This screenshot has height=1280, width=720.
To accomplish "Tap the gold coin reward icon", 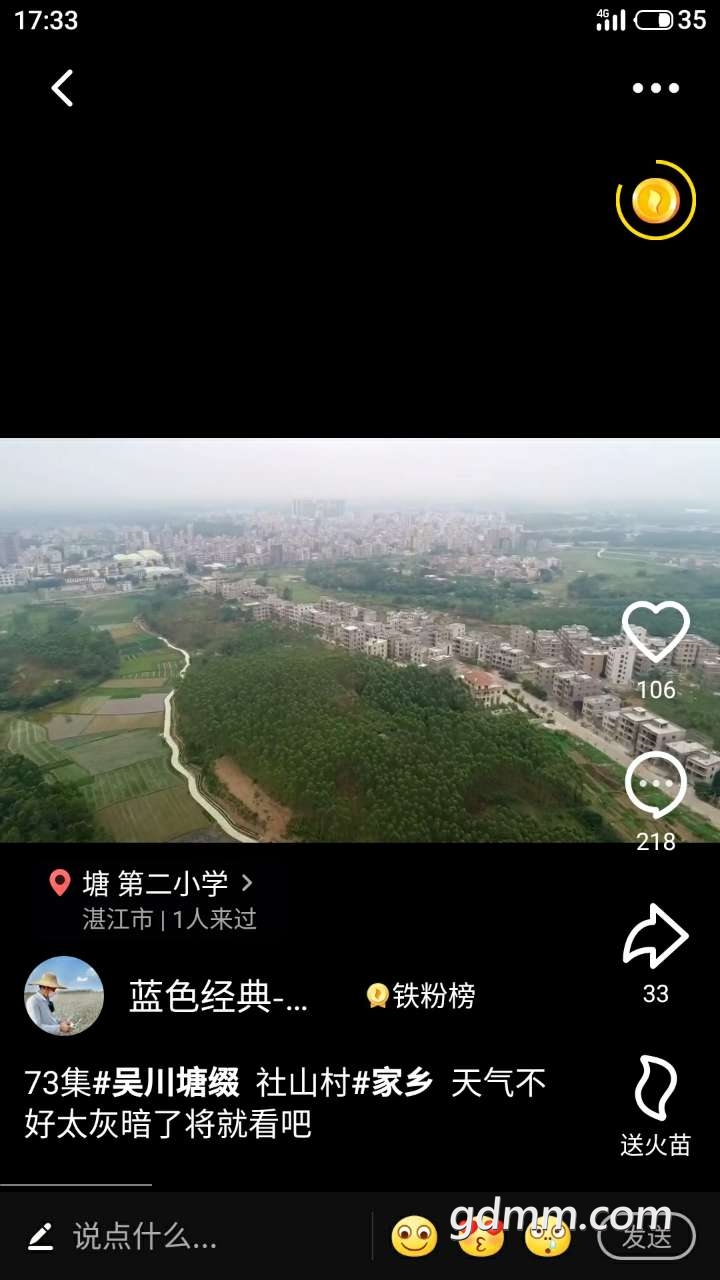I will pyautogui.click(x=655, y=201).
